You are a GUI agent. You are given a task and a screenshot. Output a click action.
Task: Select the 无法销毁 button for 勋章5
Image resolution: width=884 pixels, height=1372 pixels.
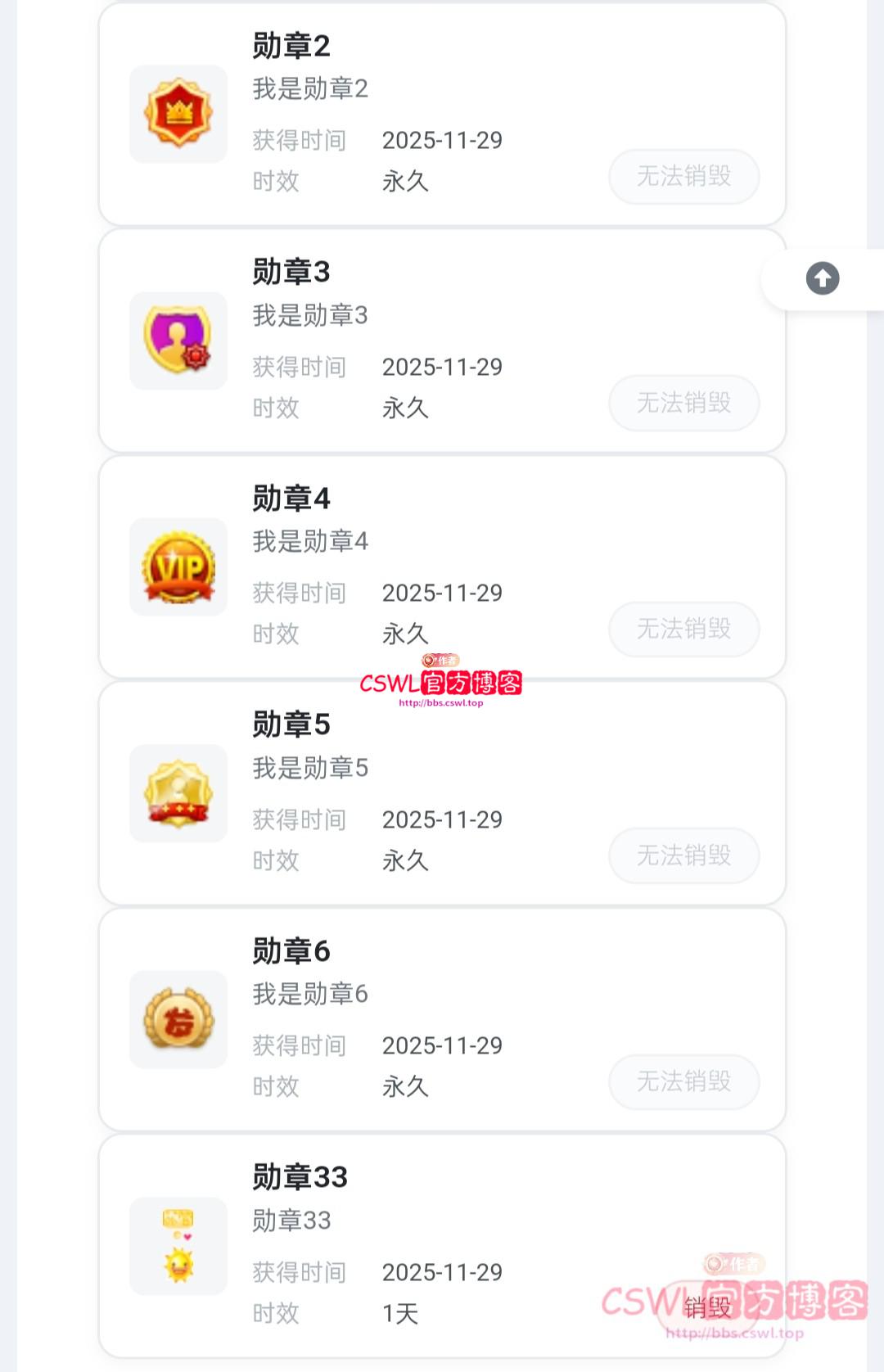683,855
